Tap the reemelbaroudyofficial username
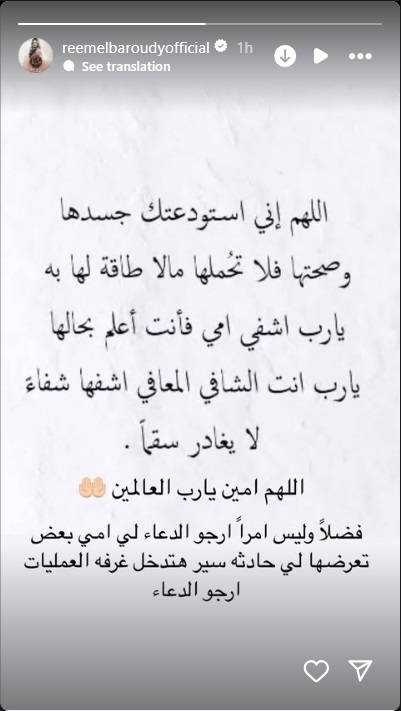The height and width of the screenshot is (711, 401). coord(136,48)
